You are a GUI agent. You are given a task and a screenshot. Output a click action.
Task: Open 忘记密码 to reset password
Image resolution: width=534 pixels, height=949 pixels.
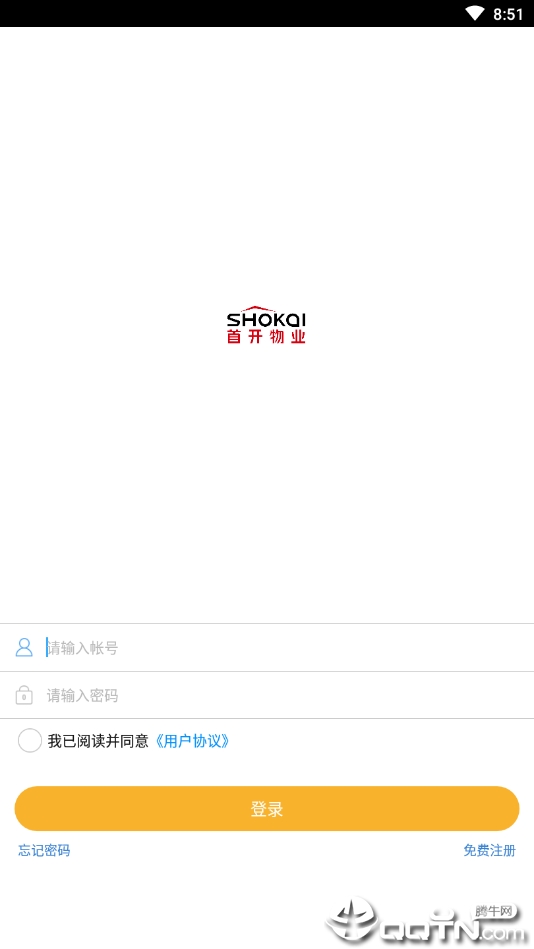[44, 850]
